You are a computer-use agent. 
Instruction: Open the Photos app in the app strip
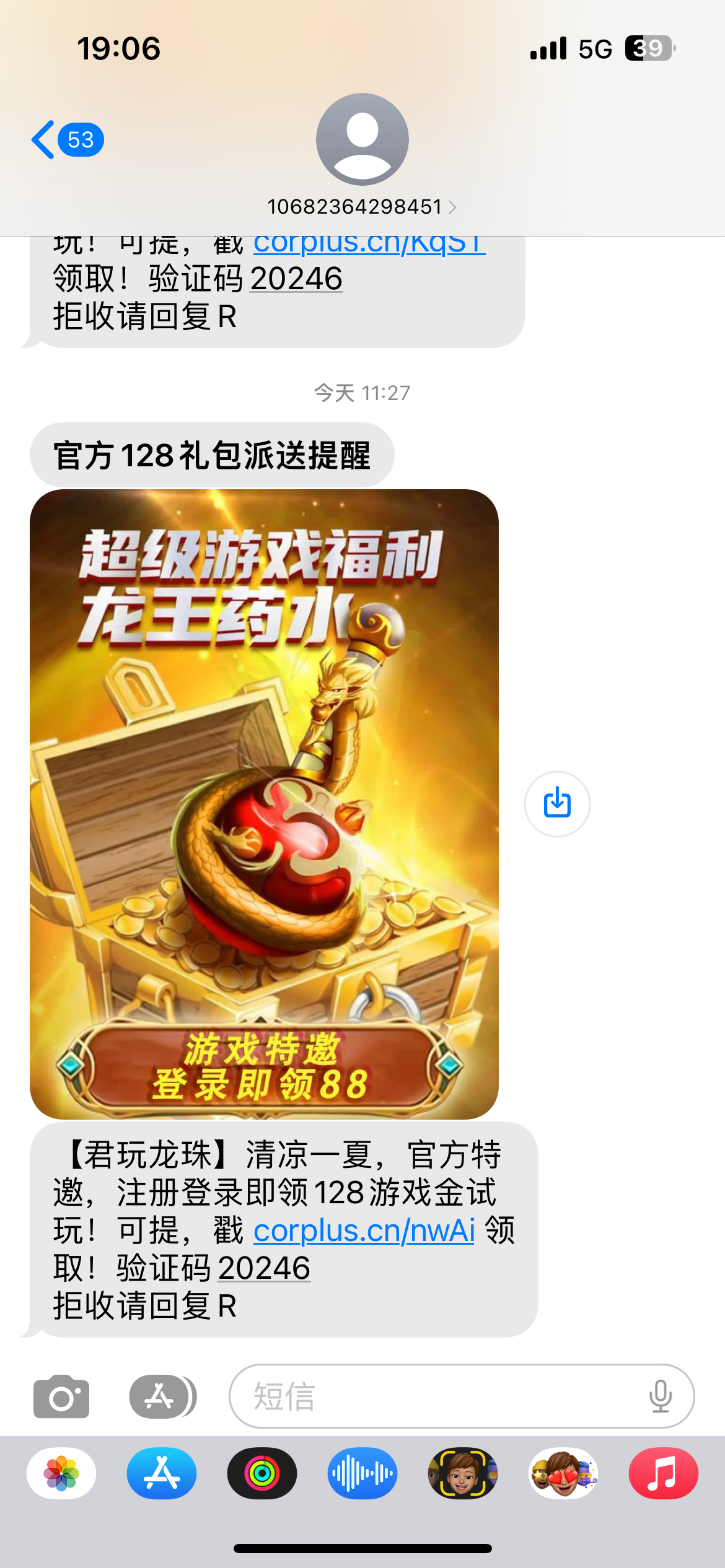coord(61,1474)
